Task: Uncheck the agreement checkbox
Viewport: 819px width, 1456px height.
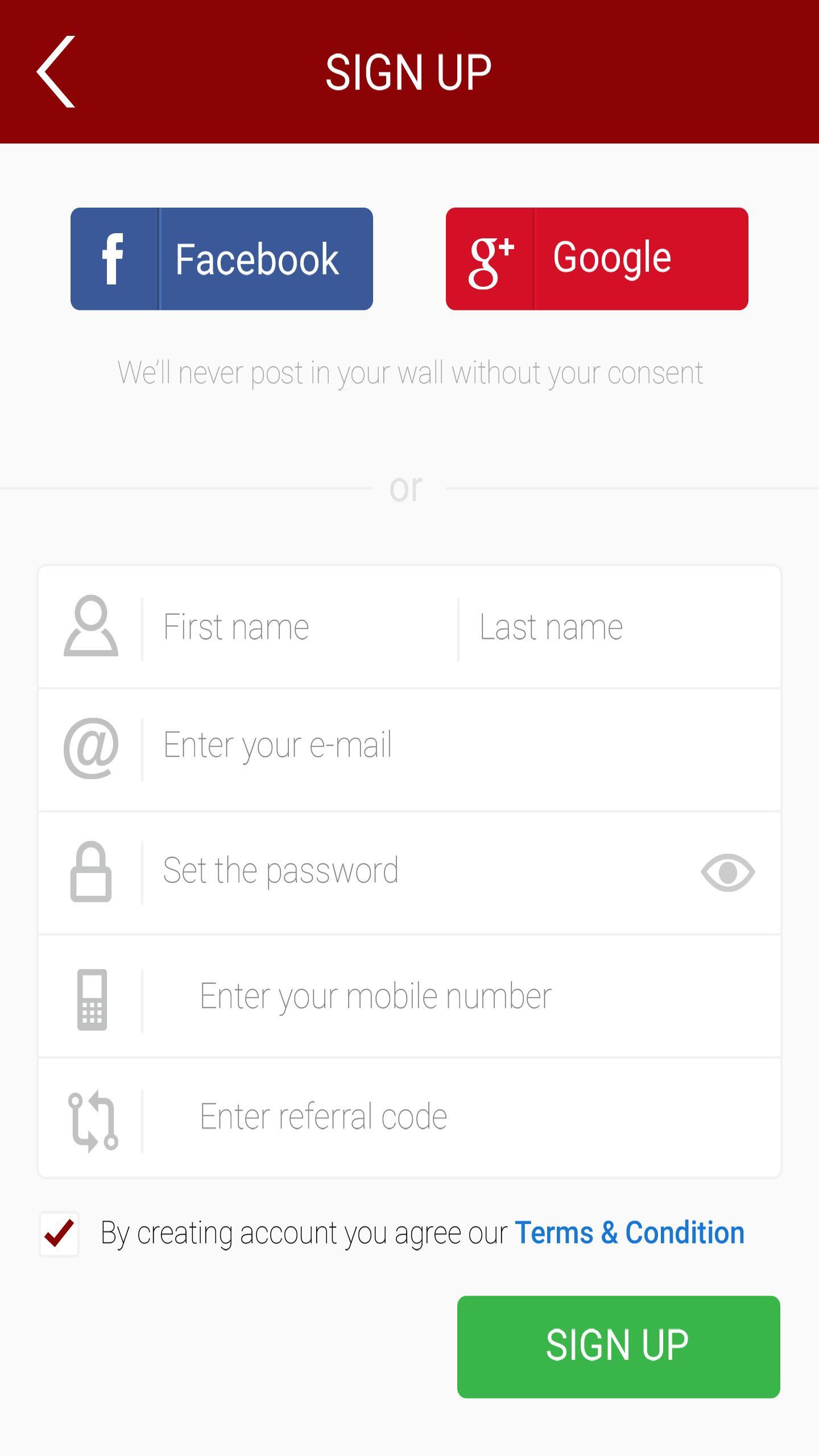Action: pos(59,1234)
